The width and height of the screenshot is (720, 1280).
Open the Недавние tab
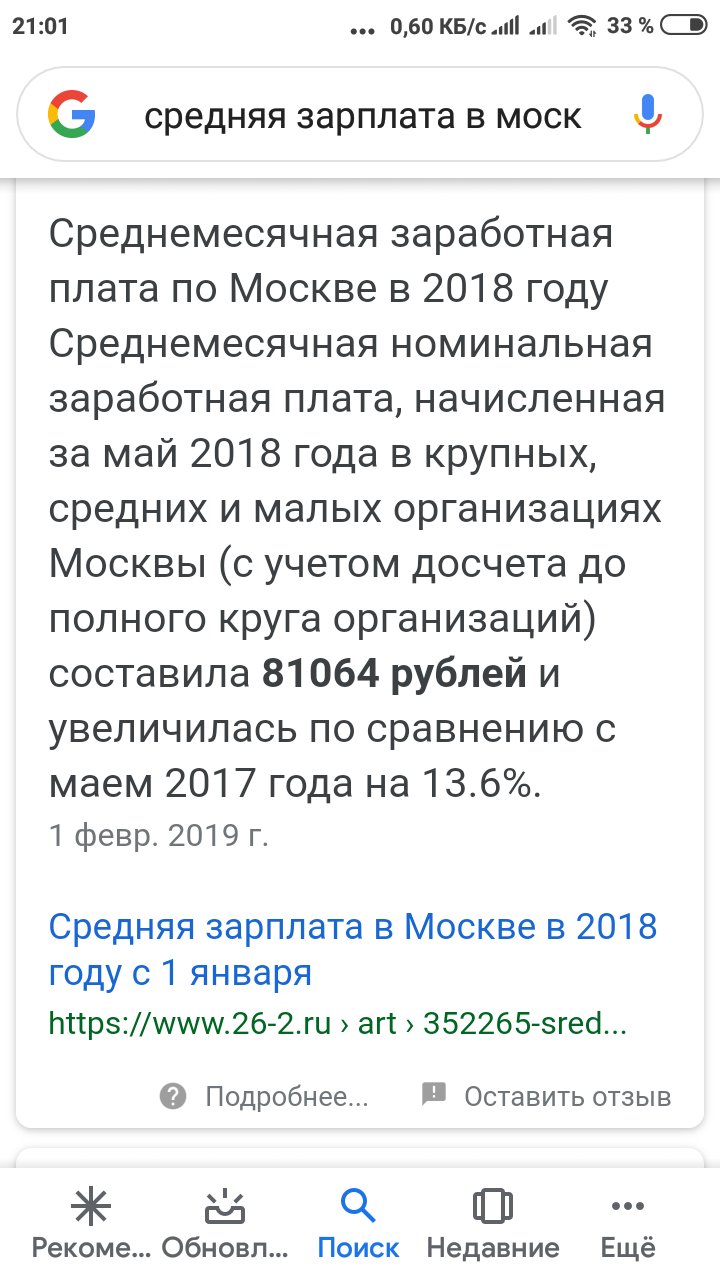pos(492,1223)
